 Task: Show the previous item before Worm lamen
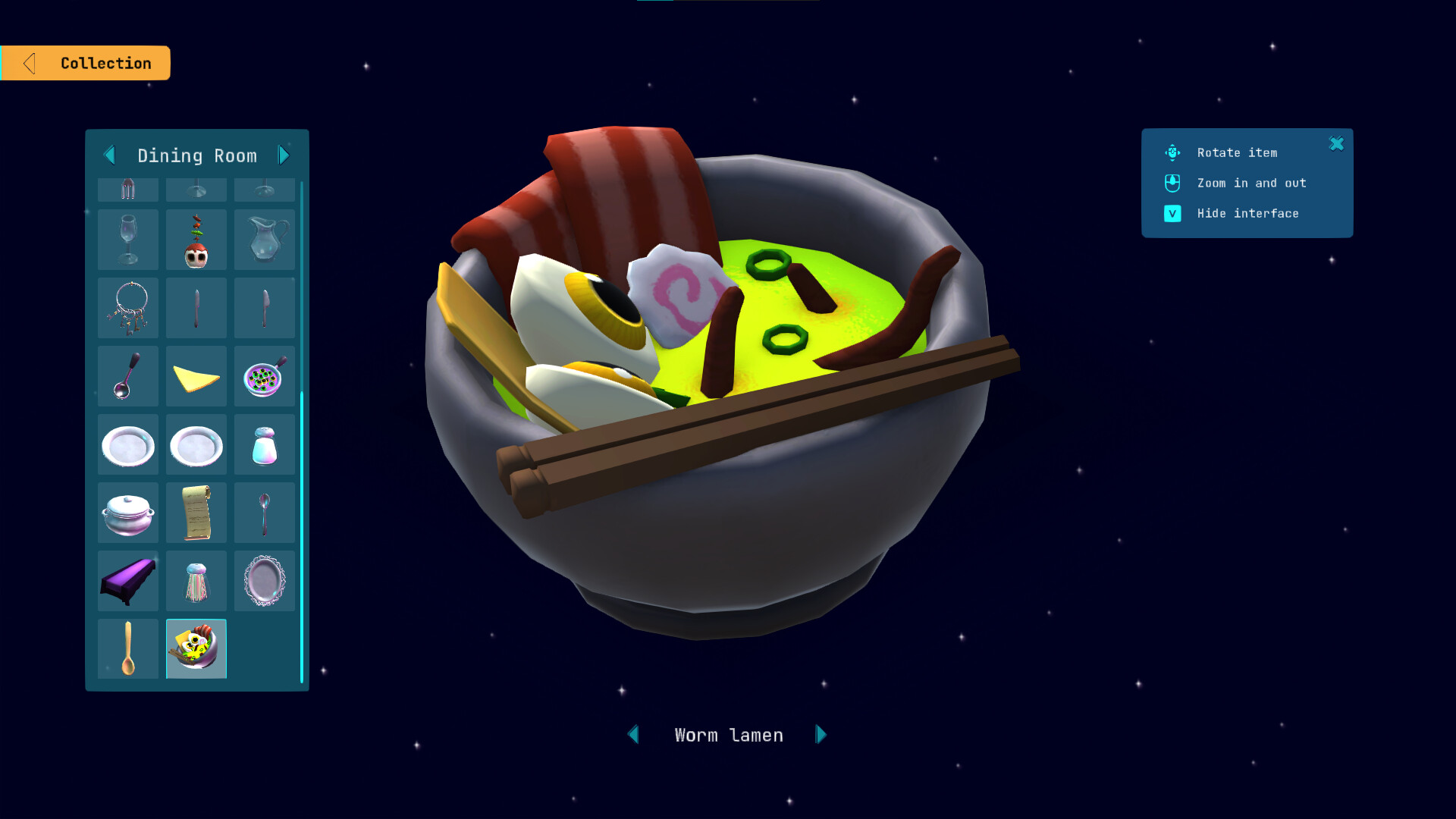(x=634, y=735)
